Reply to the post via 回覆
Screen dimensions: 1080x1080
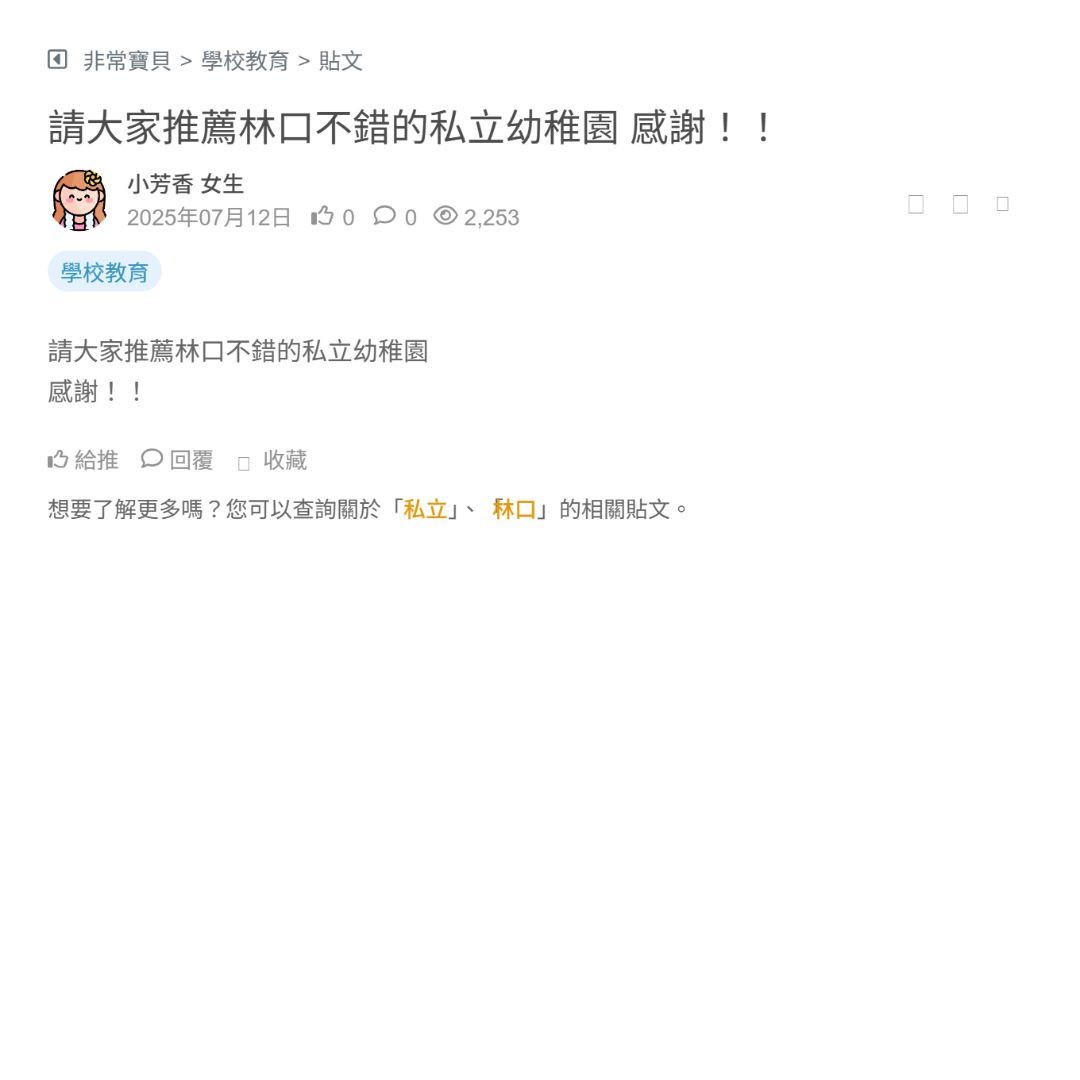178,460
